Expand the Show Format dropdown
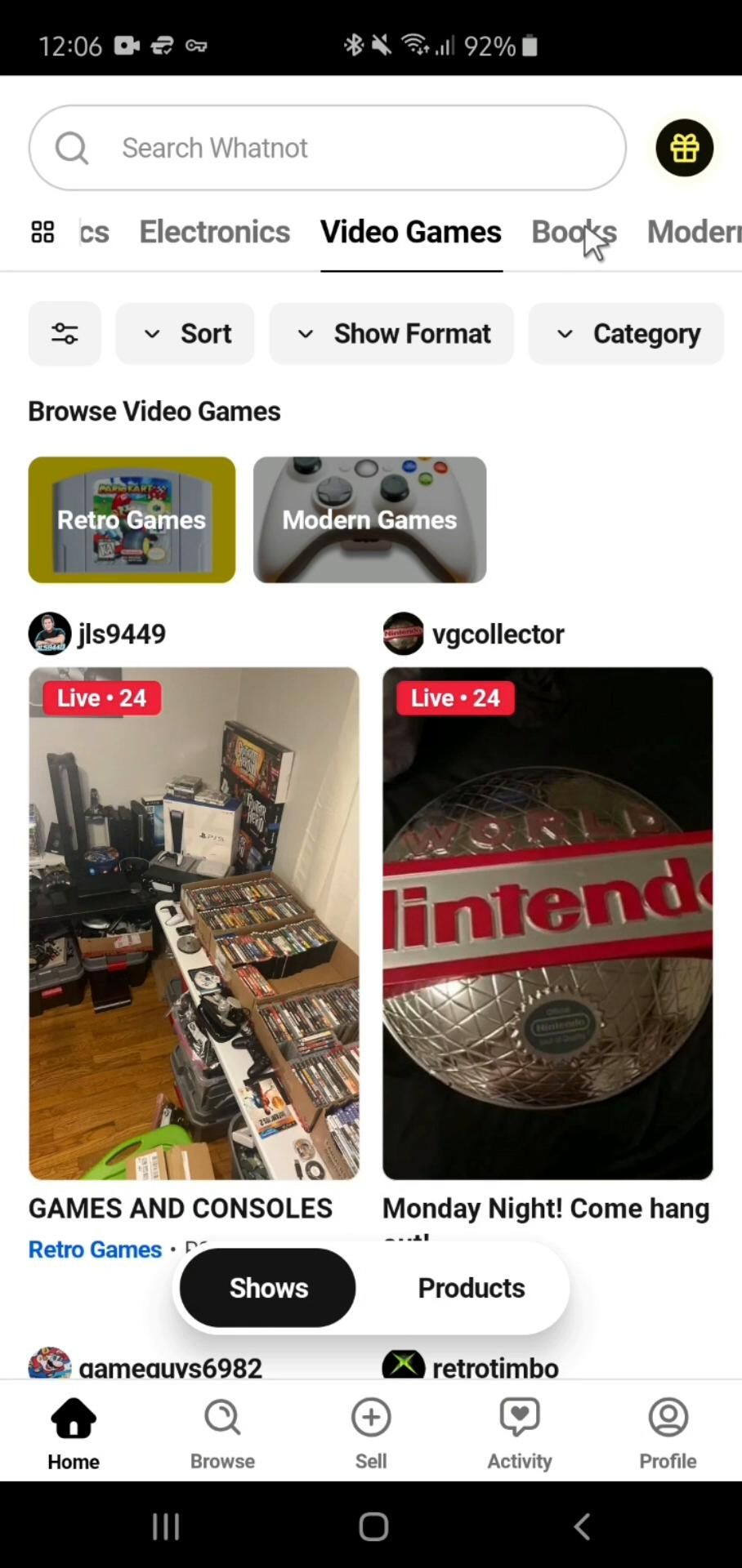The width and height of the screenshot is (742, 1568). [x=391, y=333]
